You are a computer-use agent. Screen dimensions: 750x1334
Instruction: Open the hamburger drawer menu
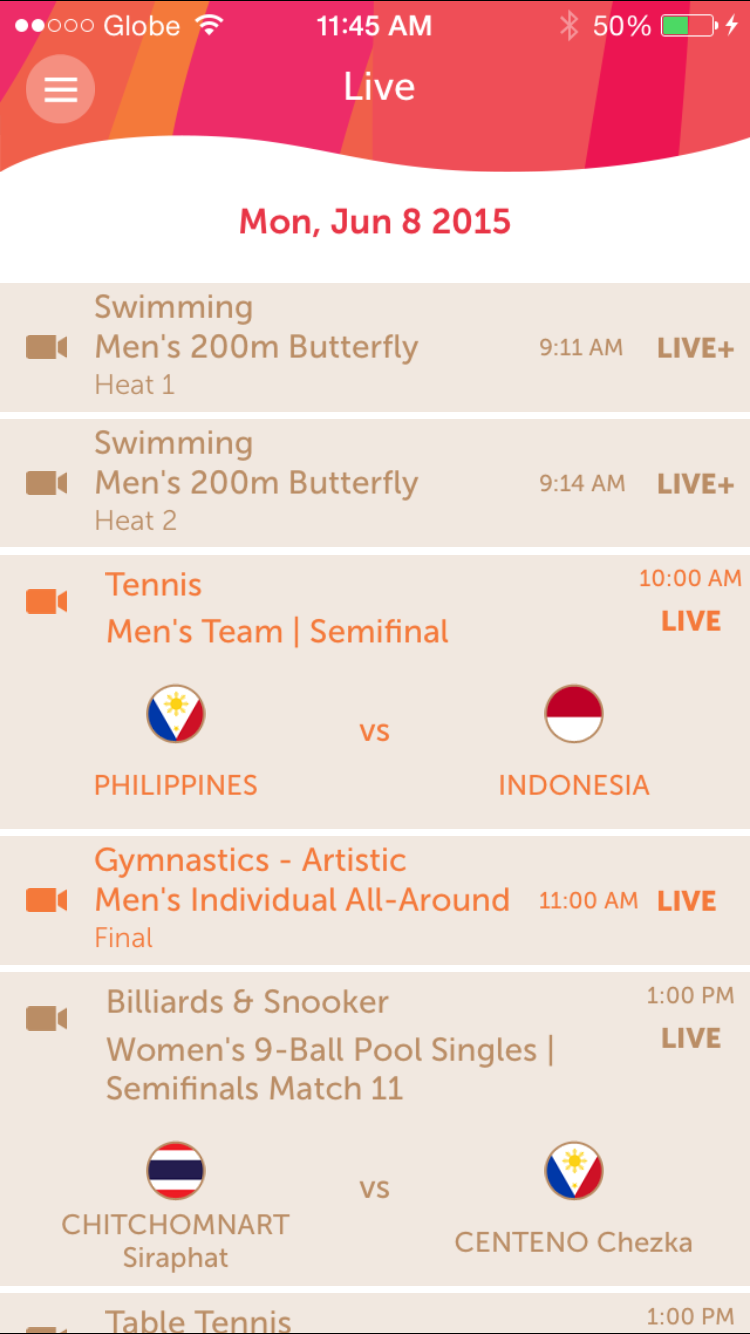click(60, 89)
